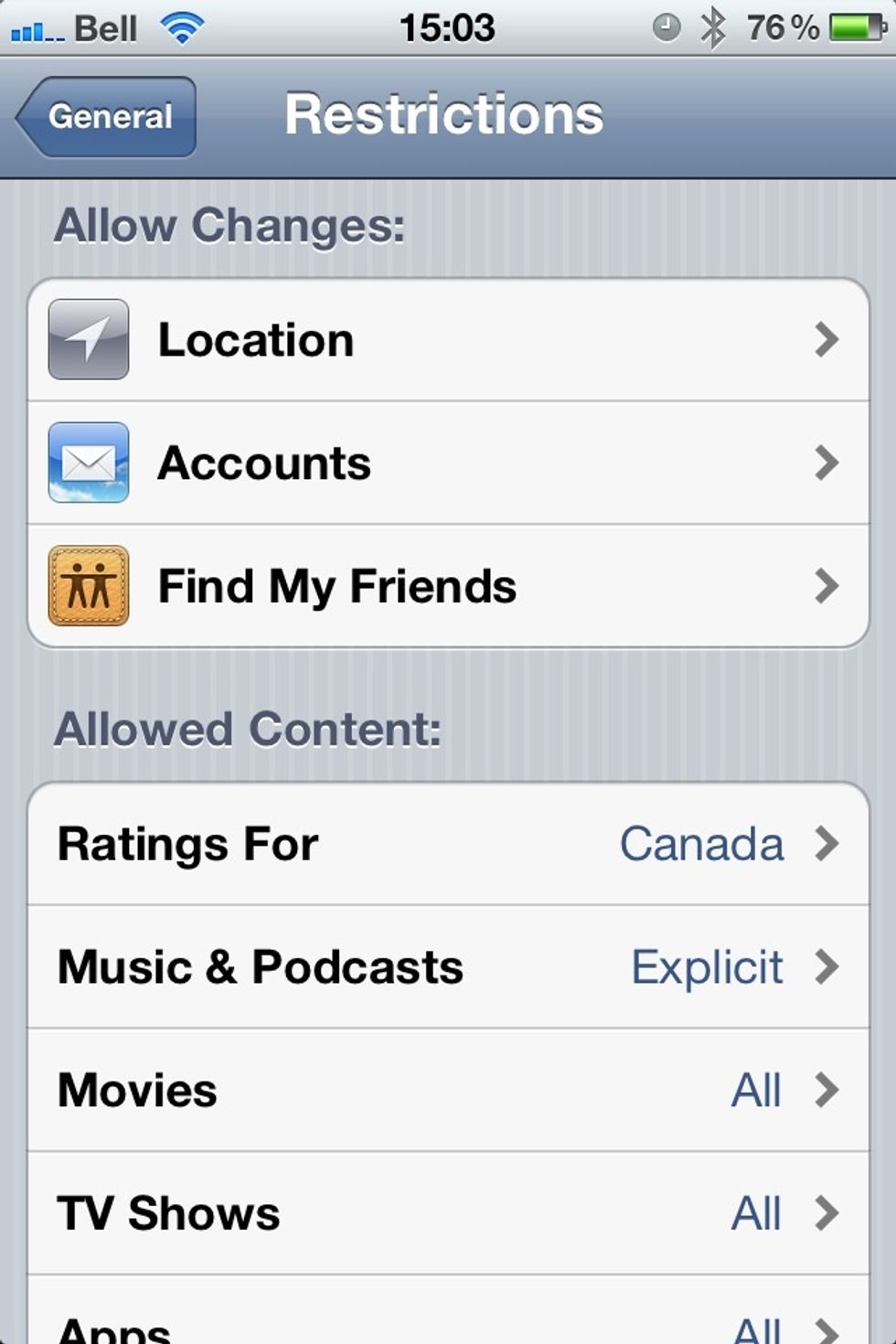The width and height of the screenshot is (896, 1344).
Task: Return to General settings
Action: click(103, 116)
